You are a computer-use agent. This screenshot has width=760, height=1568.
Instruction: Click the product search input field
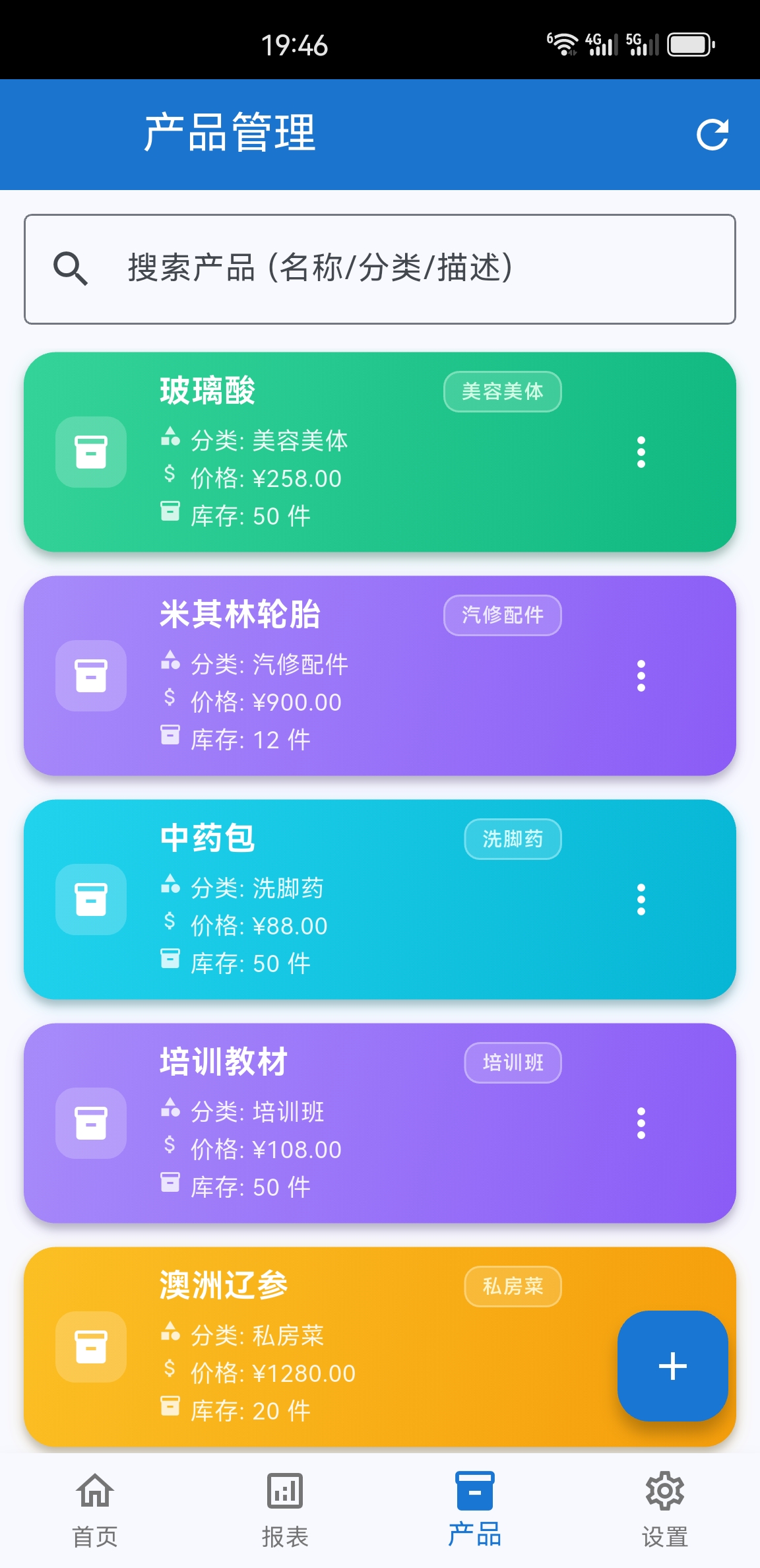click(x=380, y=268)
